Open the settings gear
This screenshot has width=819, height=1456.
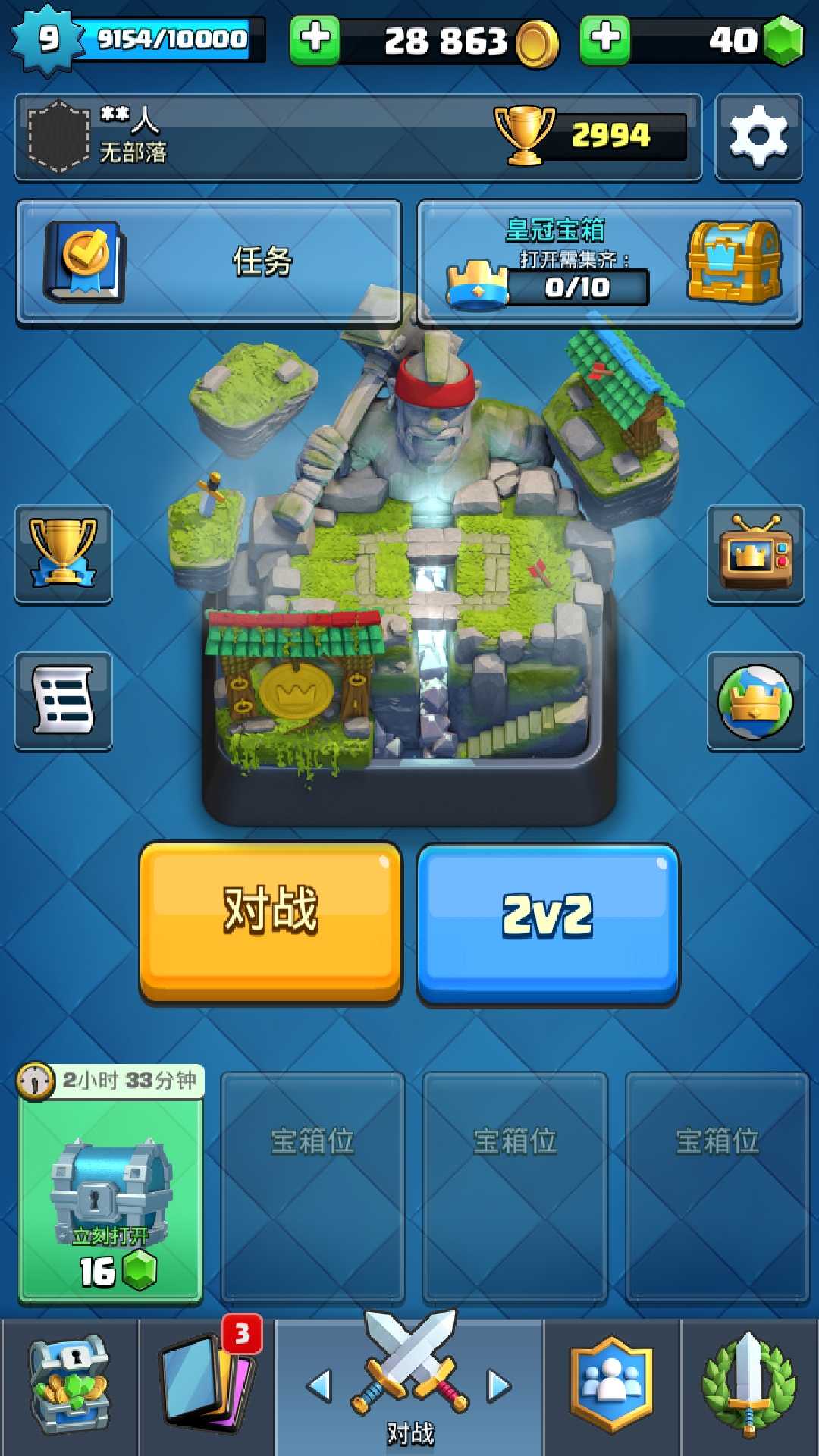click(758, 137)
